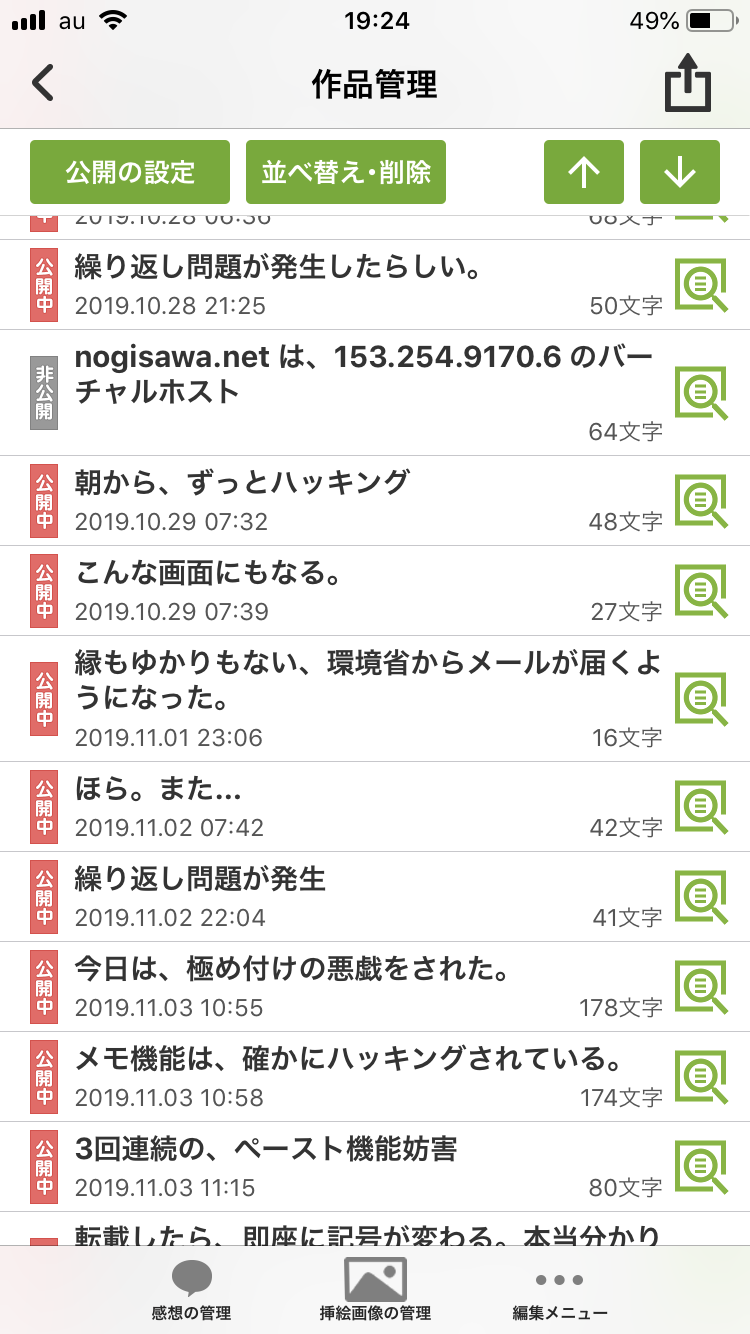Open the entry こんな画面にもなる。
The height and width of the screenshot is (1334, 750).
[x=330, y=590]
